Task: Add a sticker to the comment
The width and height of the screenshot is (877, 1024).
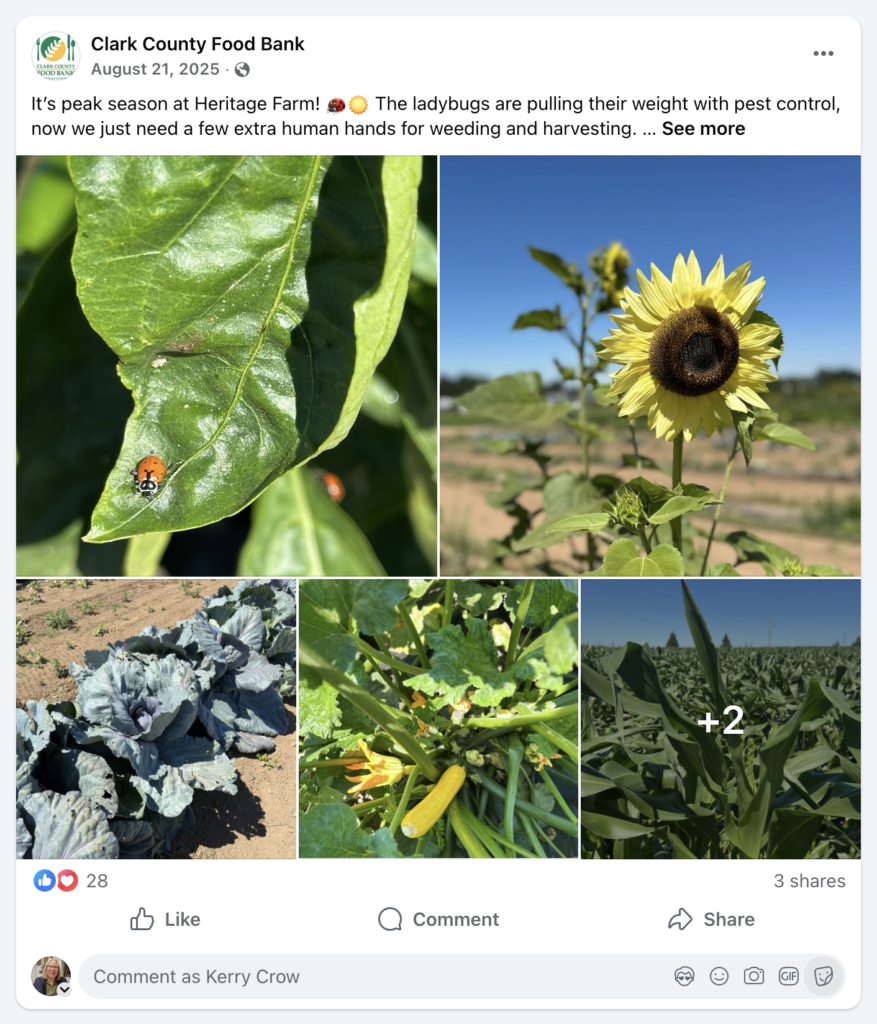Action: point(823,977)
